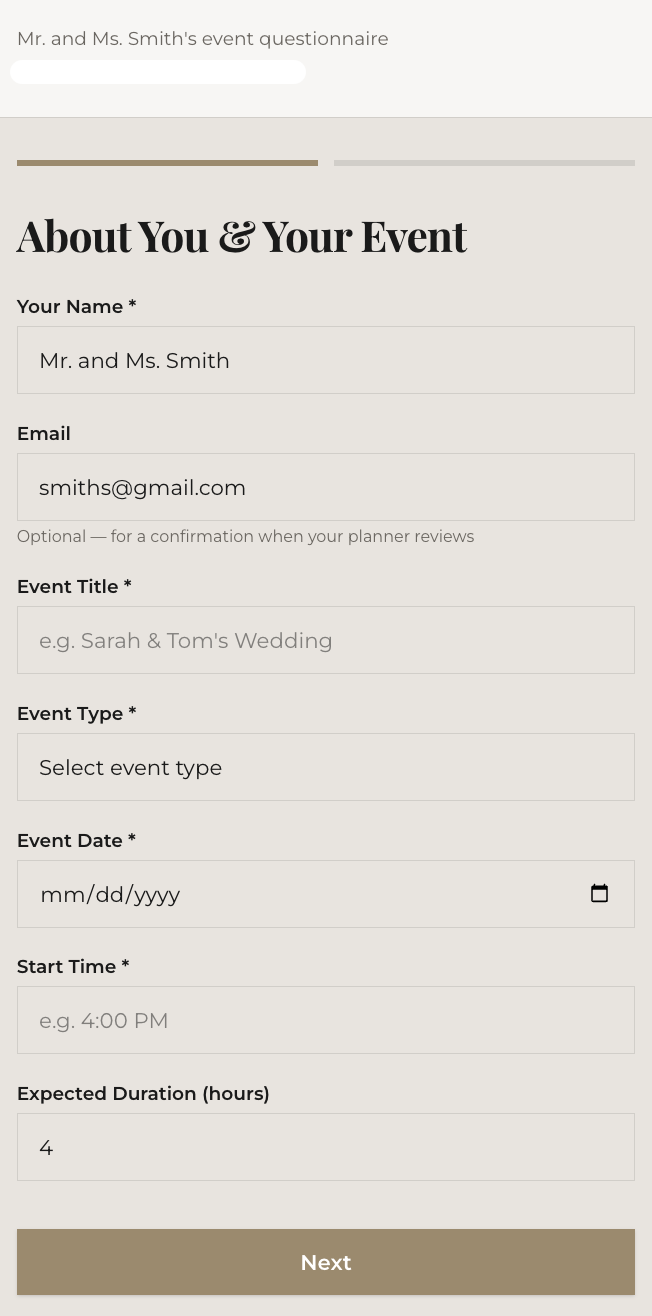Edit the Expected Duration hours field
This screenshot has width=652, height=1316.
(325, 1147)
